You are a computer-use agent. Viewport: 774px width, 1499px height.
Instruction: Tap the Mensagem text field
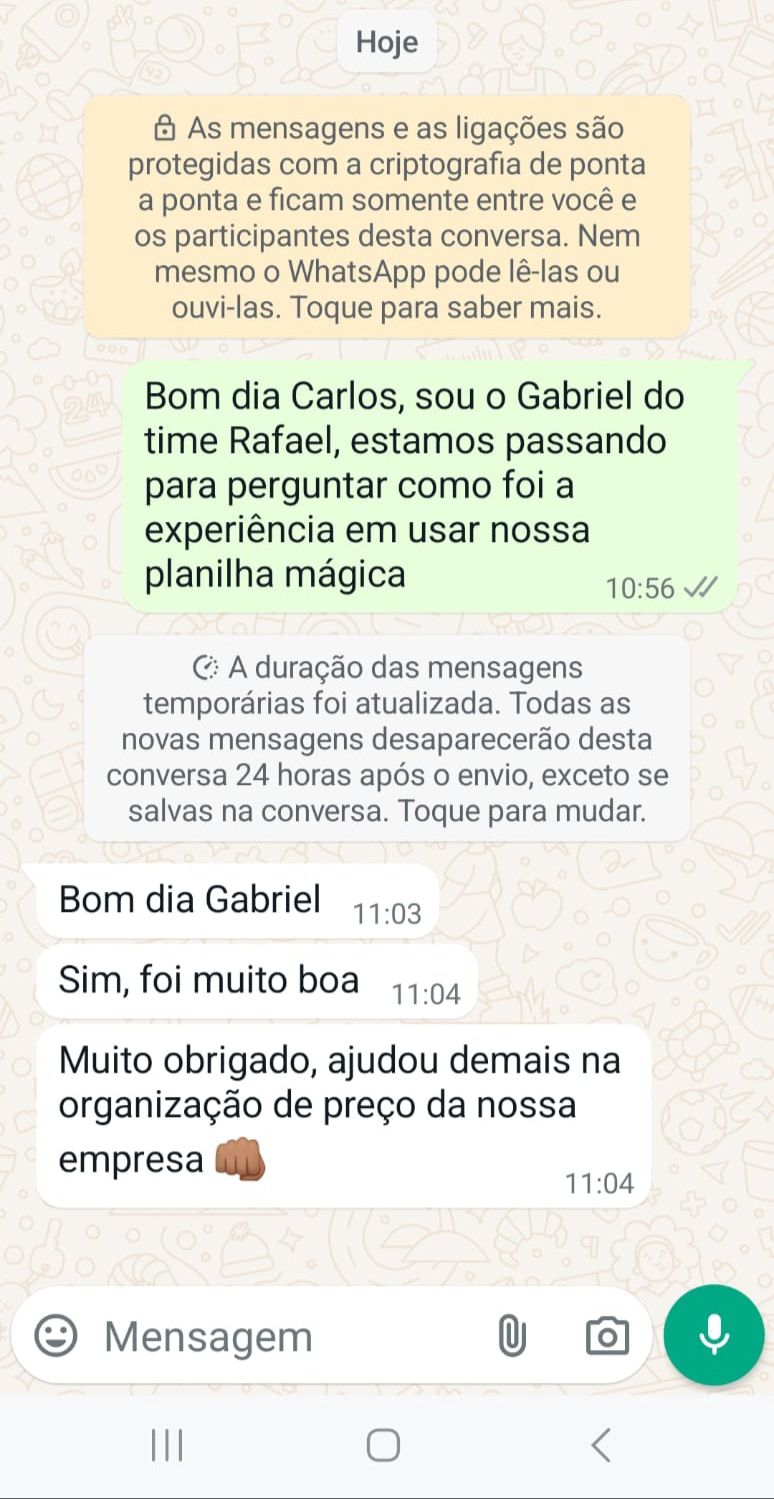coord(290,1336)
